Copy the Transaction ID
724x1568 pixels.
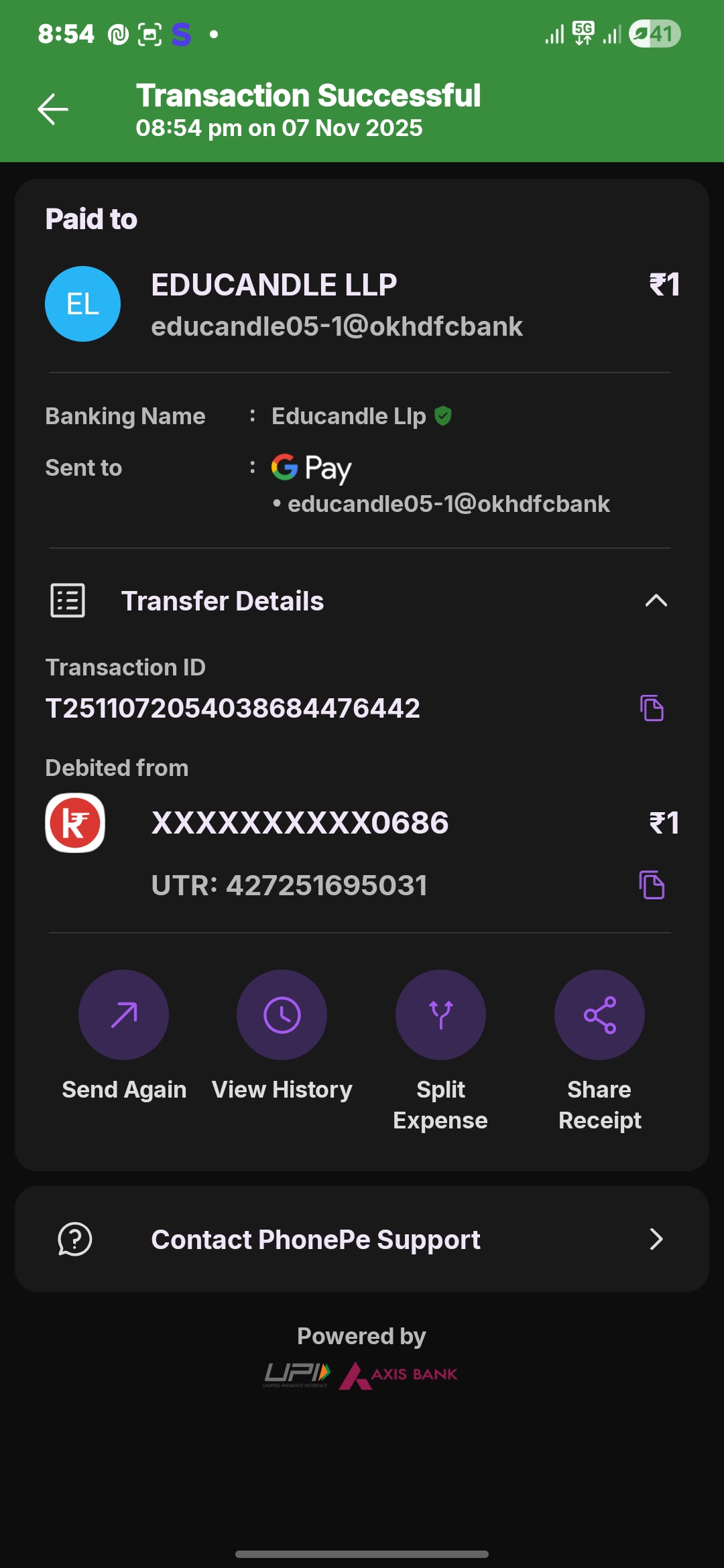coord(652,708)
